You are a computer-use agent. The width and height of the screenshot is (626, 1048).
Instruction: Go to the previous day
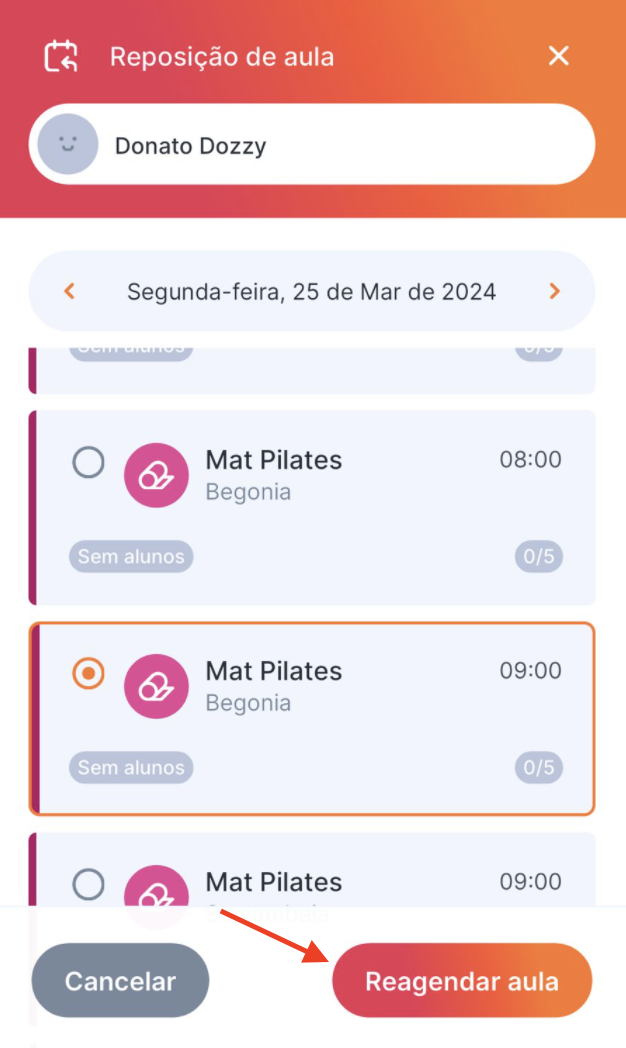pyautogui.click(x=69, y=292)
